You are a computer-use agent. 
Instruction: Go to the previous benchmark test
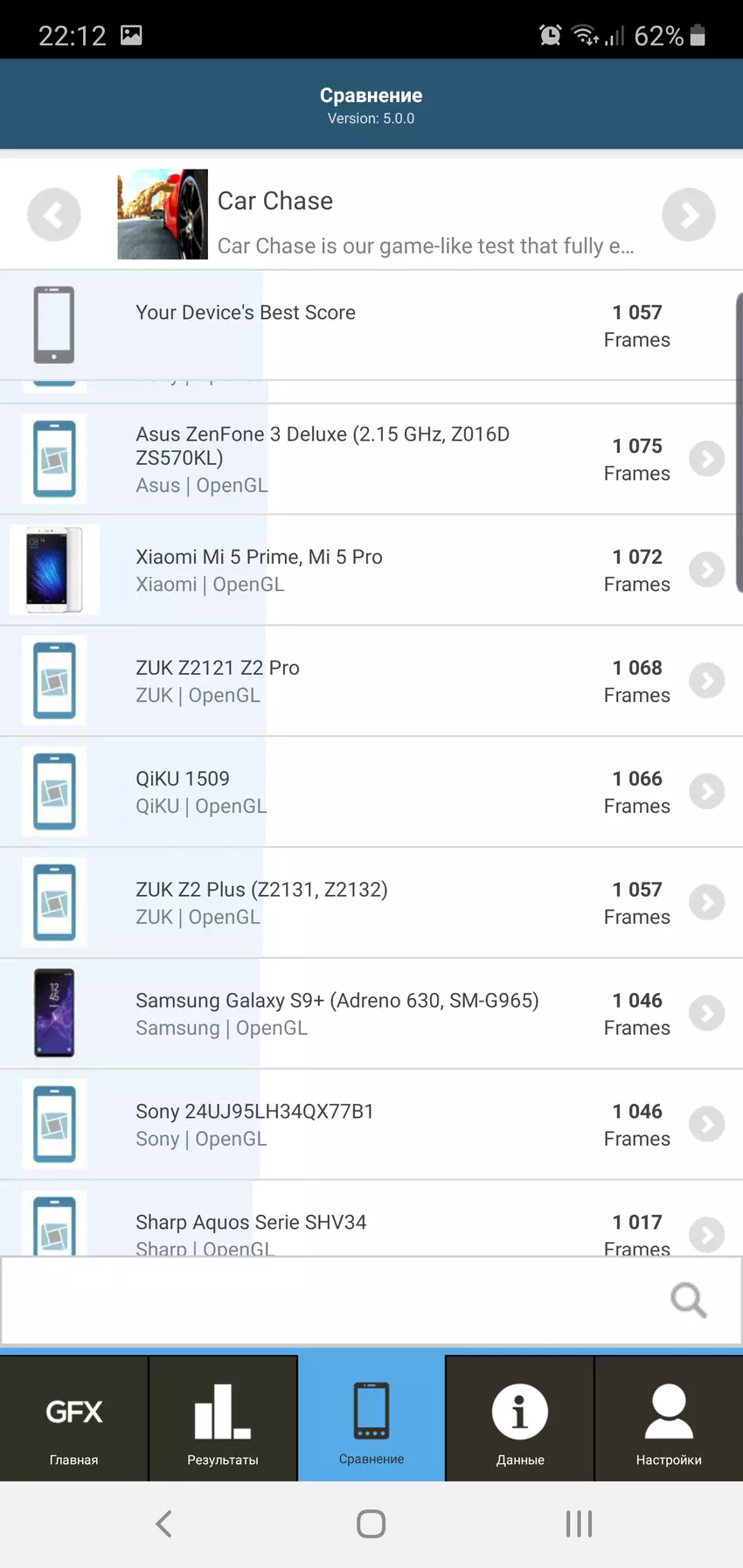(x=54, y=214)
